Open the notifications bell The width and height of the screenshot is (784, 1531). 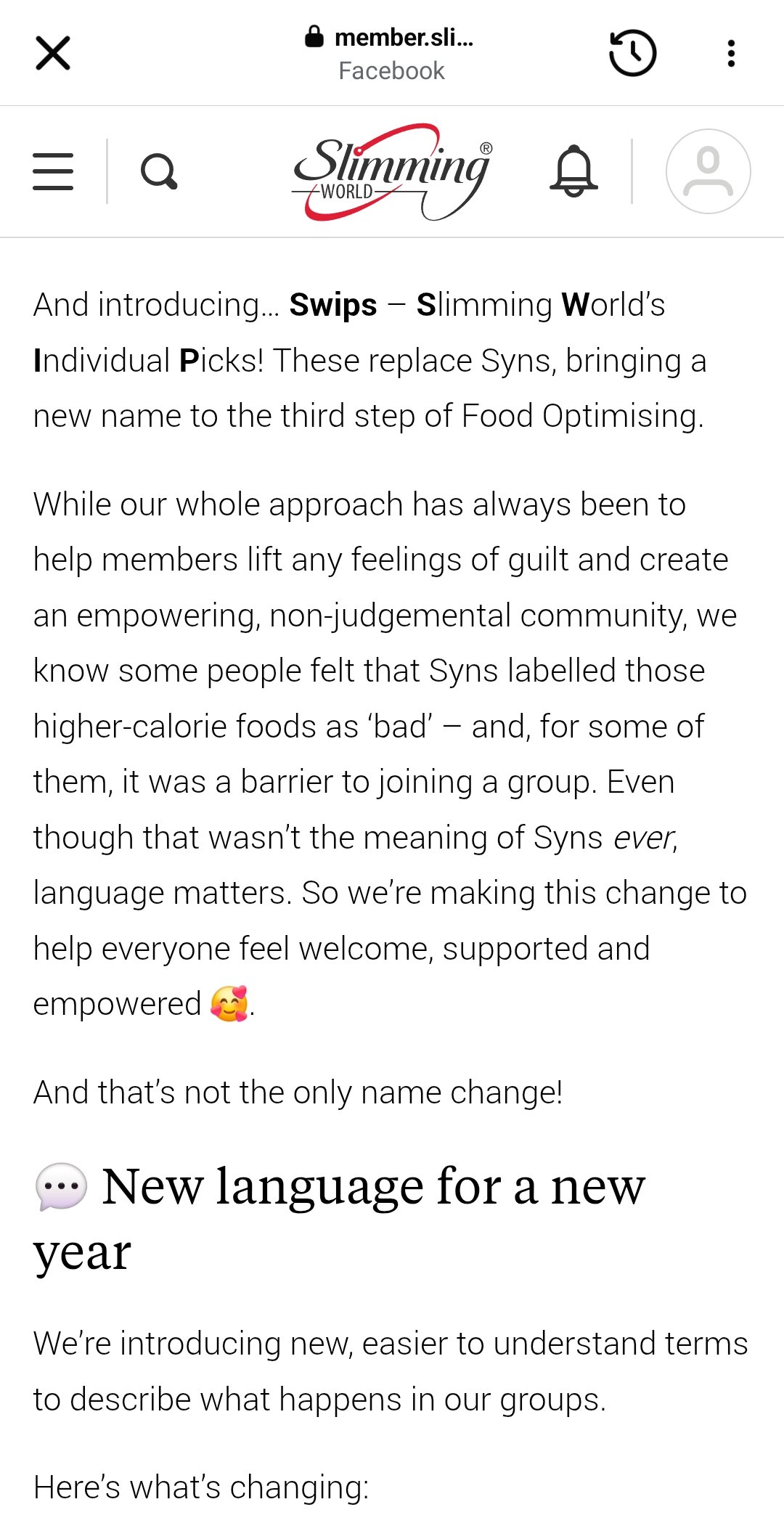pyautogui.click(x=573, y=171)
